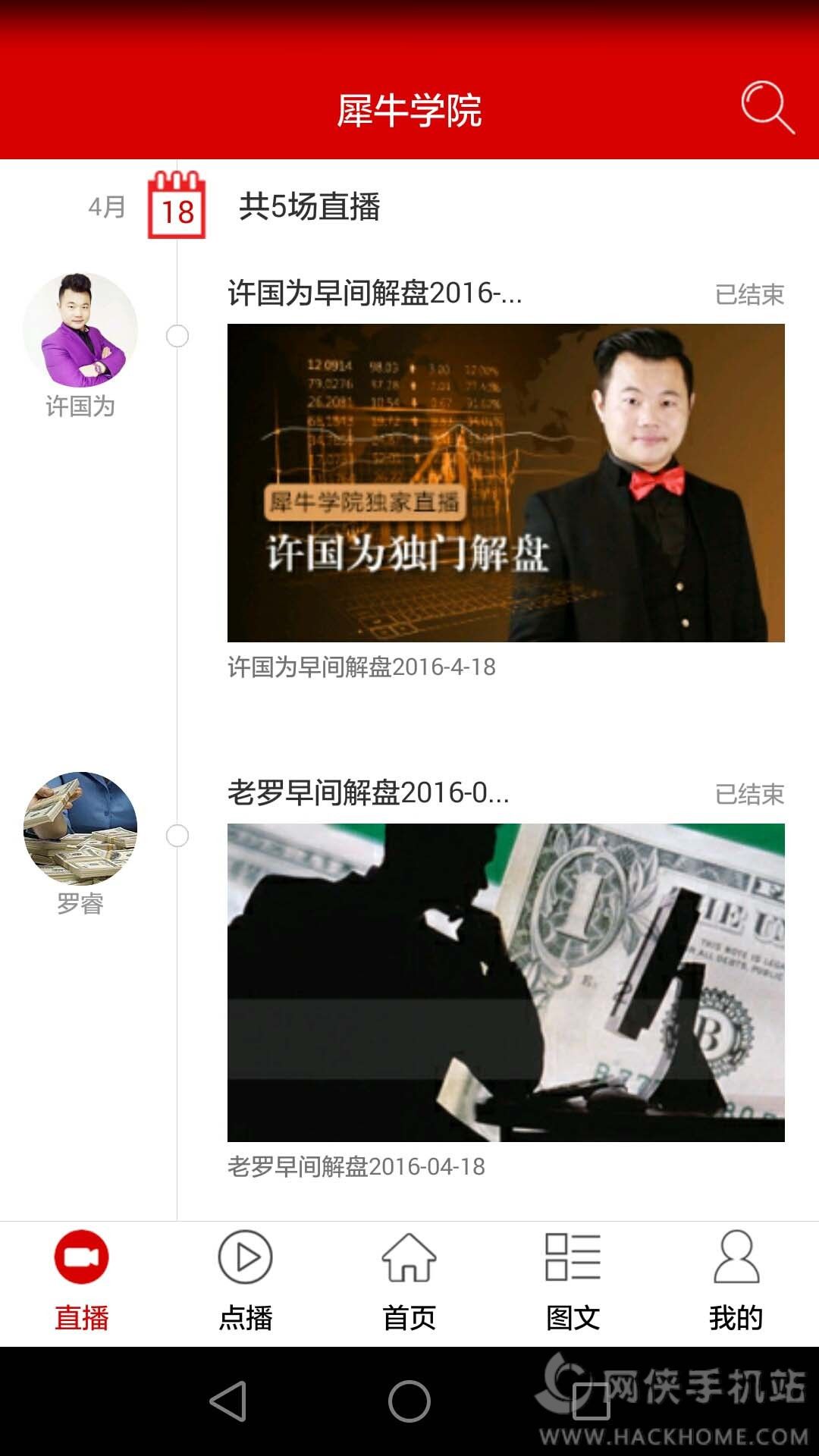The height and width of the screenshot is (1456, 819).
Task: Open the 许国为独门解盘 broadcast thumbnail
Action: (506, 483)
